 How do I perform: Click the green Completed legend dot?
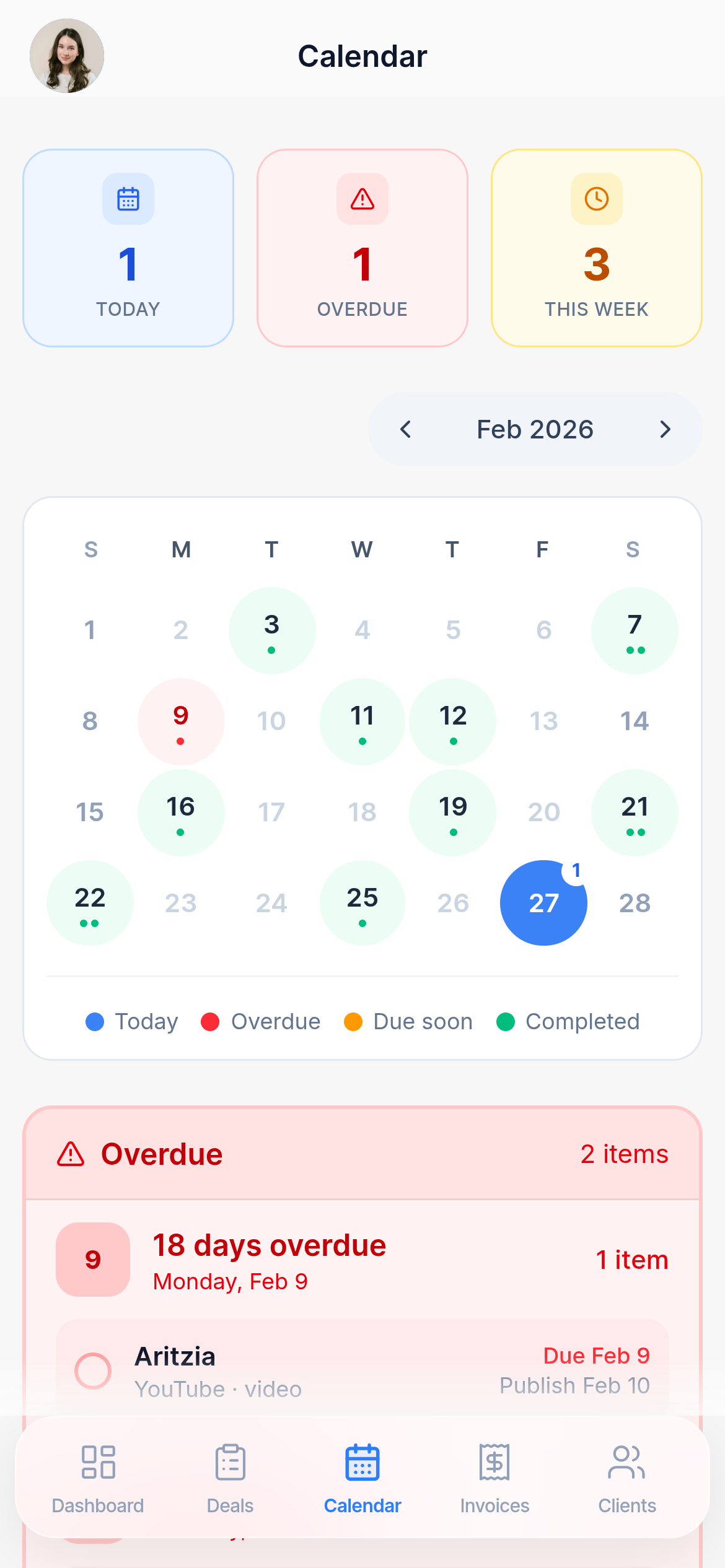point(505,1021)
